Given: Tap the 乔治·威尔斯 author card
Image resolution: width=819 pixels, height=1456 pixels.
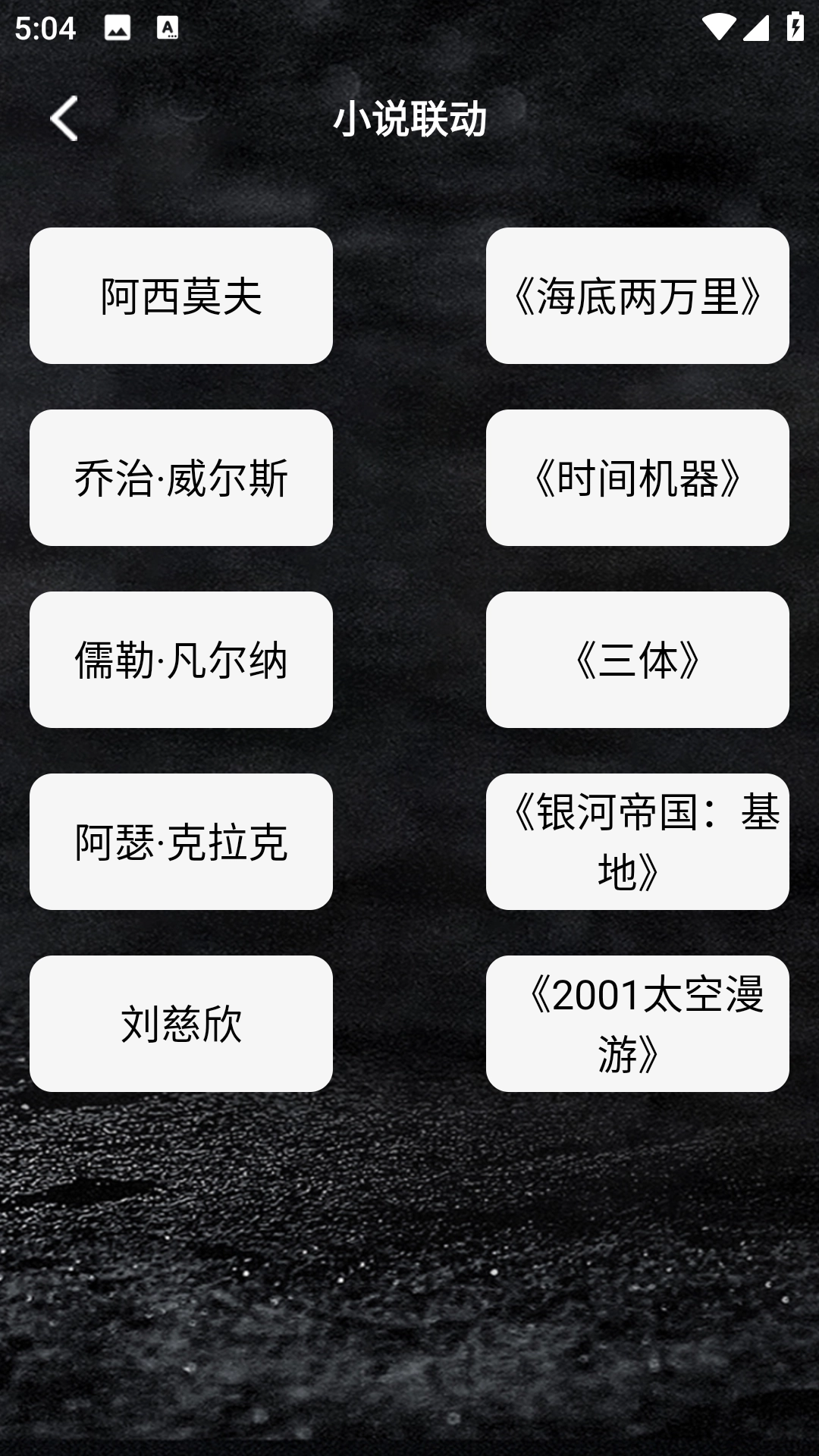Looking at the screenshot, I should pyautogui.click(x=180, y=478).
